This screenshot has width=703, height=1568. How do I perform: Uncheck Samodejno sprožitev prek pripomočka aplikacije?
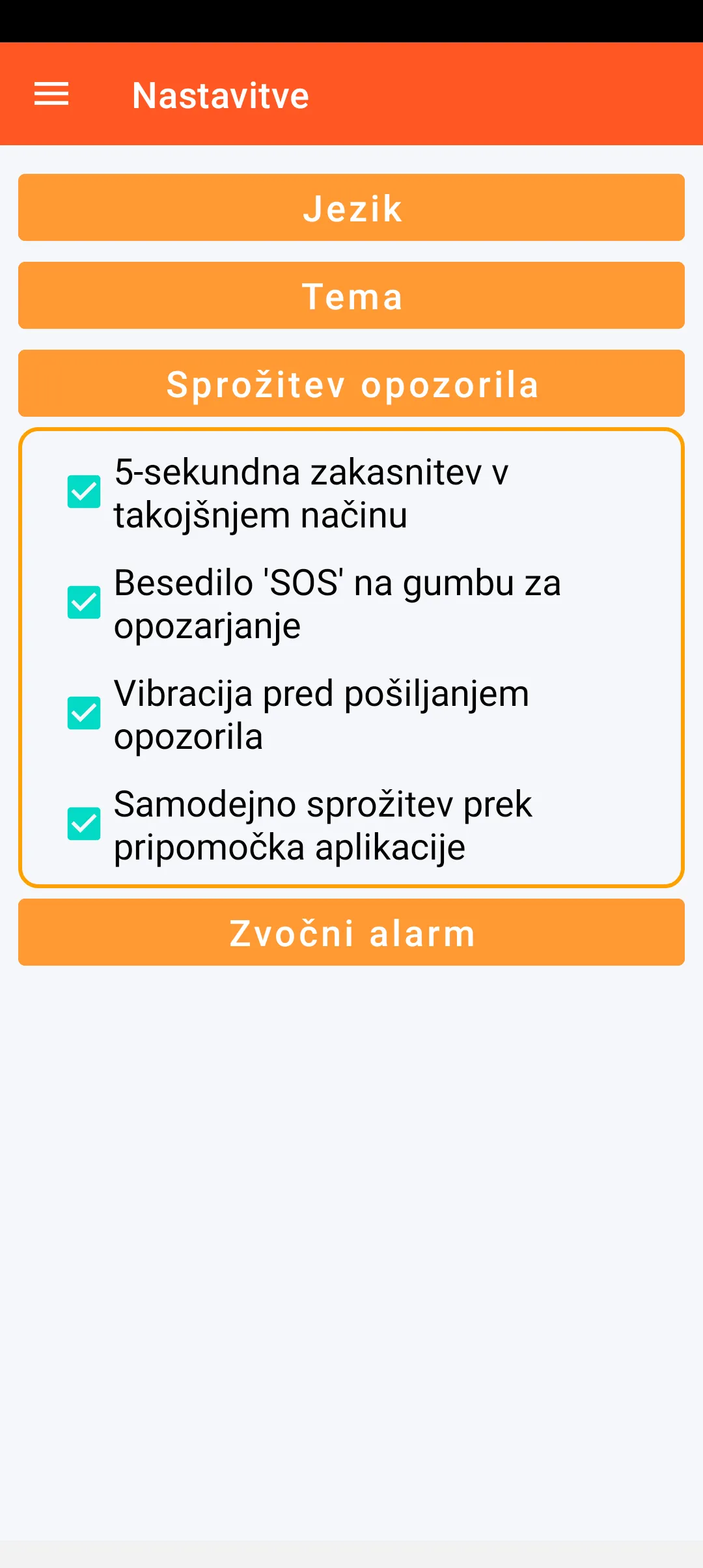[84, 824]
